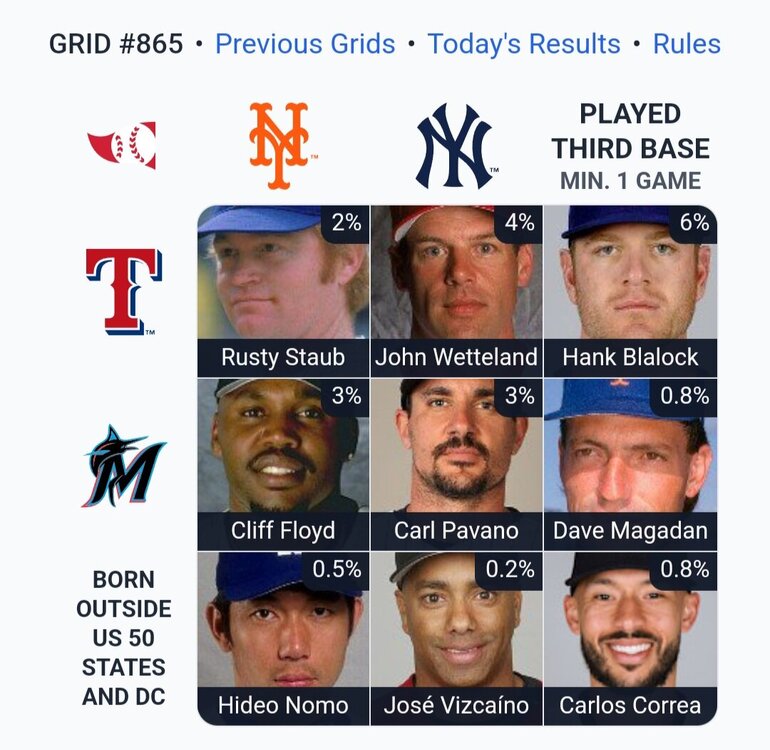Screen dimensions: 770x750
Task: Open the Dave Magadan cell
Action: point(630,464)
